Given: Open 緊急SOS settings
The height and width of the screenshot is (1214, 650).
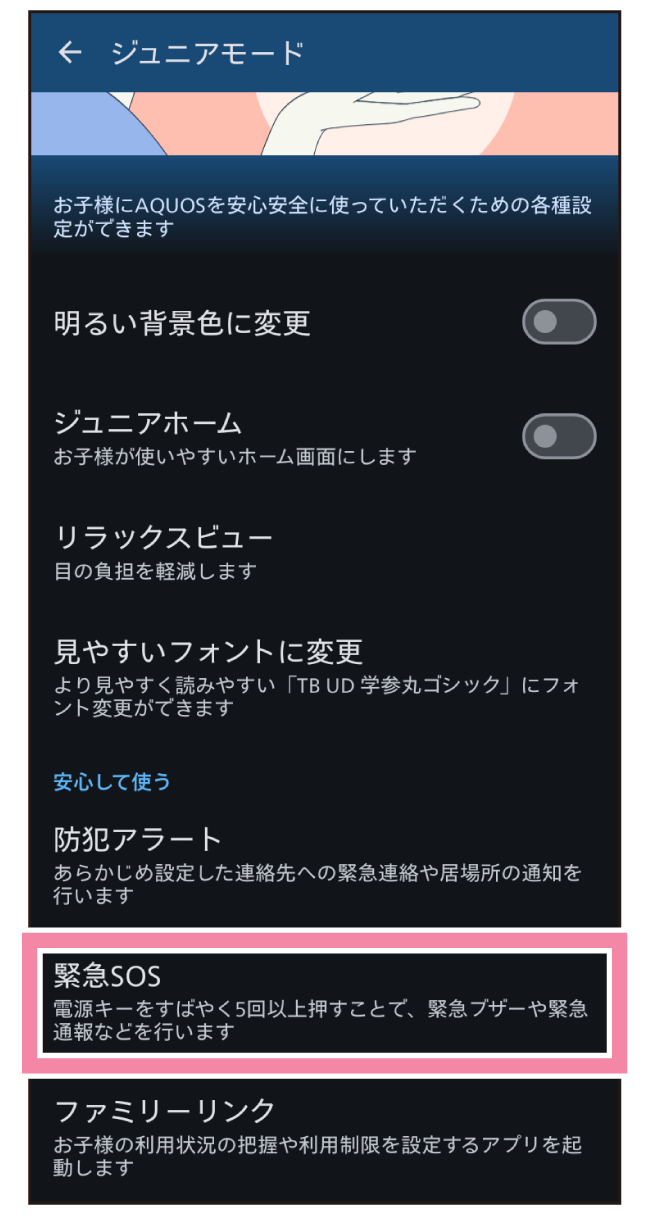Looking at the screenshot, I should pyautogui.click(x=323, y=1001).
